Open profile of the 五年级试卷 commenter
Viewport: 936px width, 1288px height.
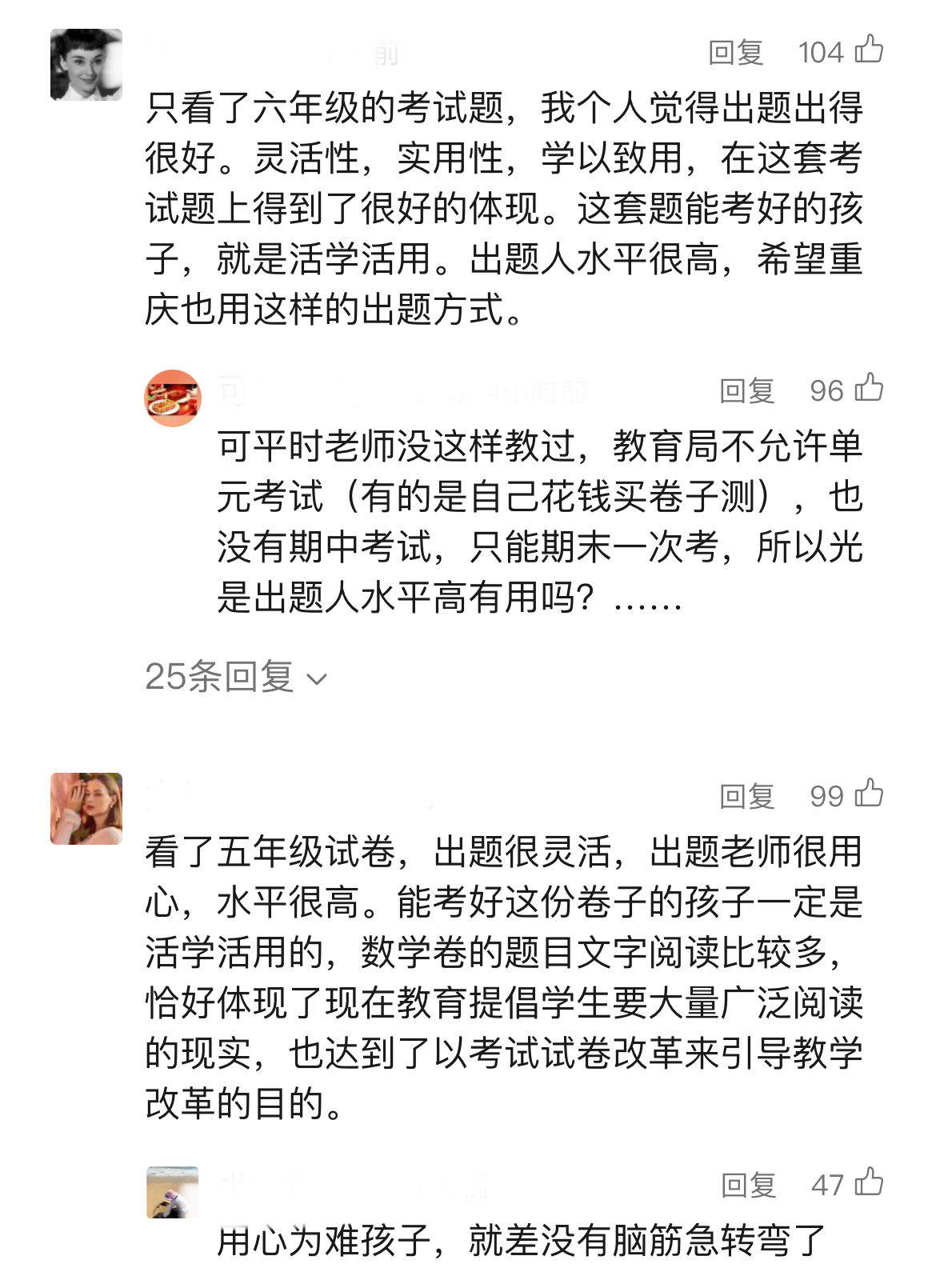click(86, 808)
